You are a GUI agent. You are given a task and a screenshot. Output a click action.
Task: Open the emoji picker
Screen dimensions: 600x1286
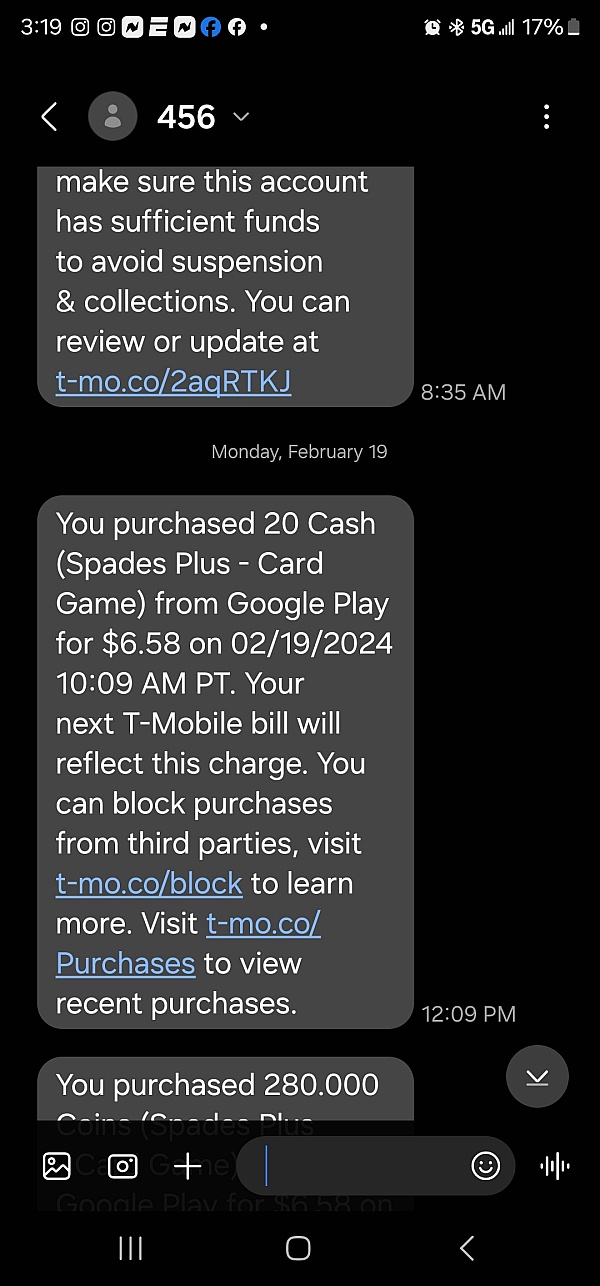click(x=485, y=1166)
